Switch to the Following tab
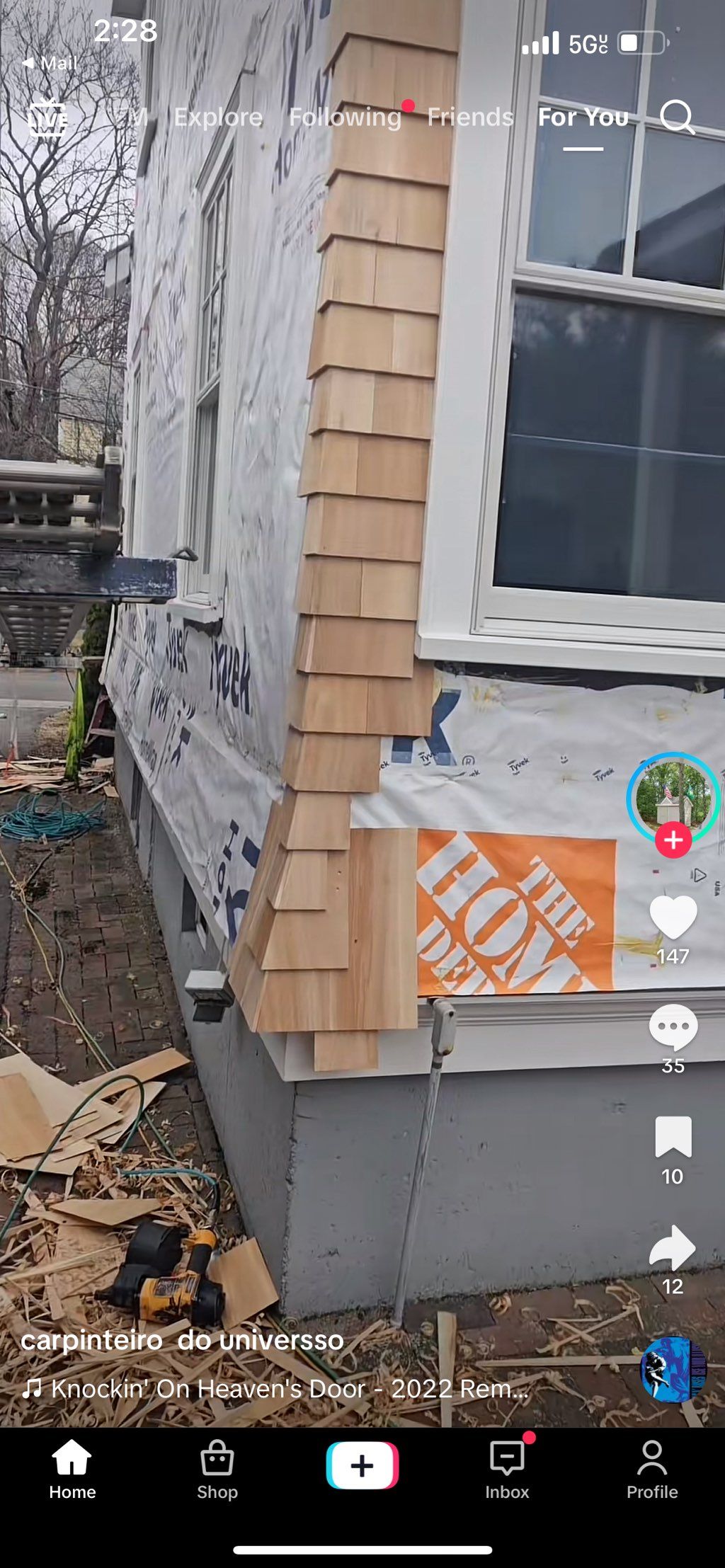 [x=345, y=117]
